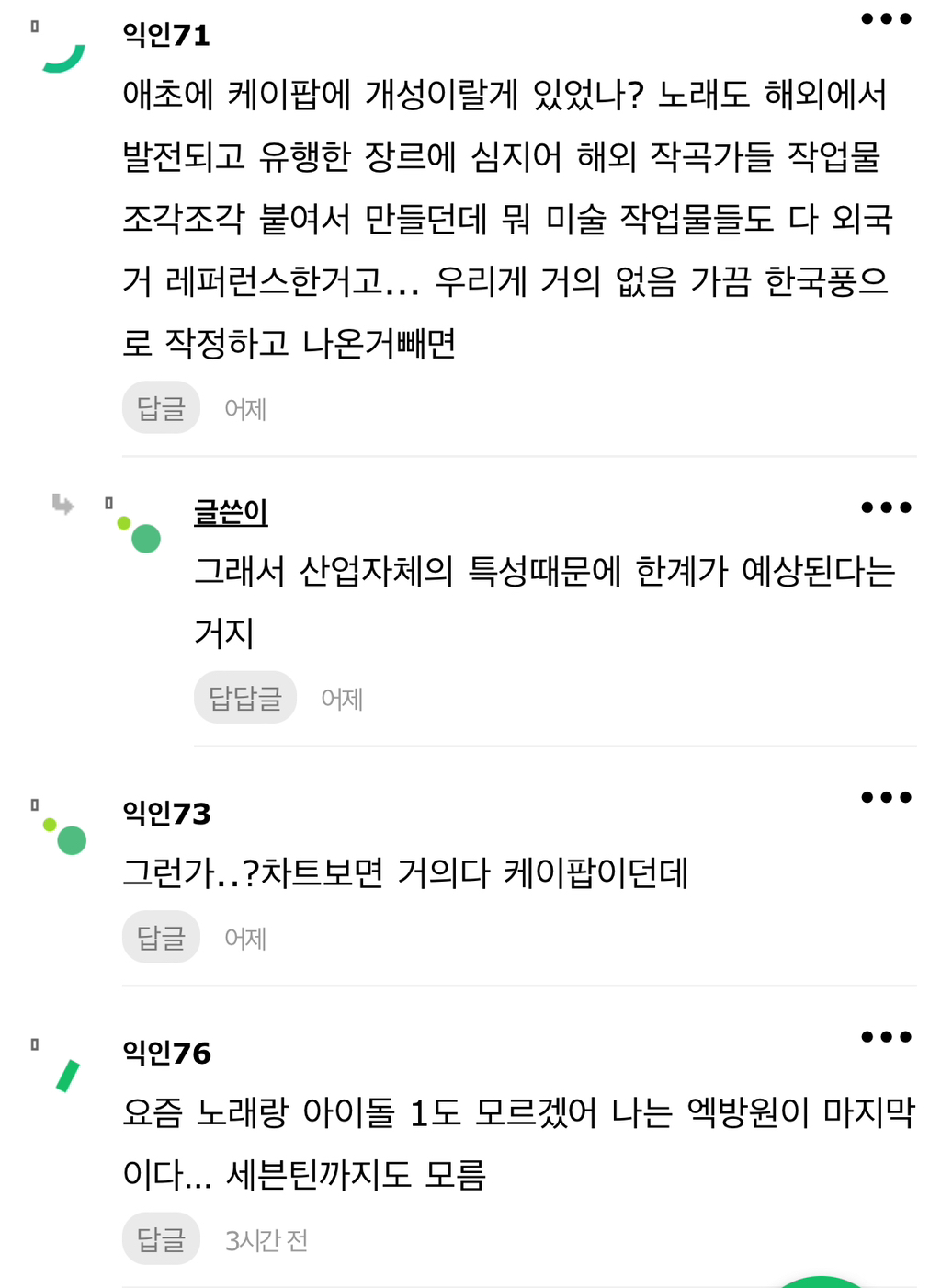Image resolution: width=941 pixels, height=1288 pixels.
Task: Expand replies under 글쓴이's comment
Action: click(244, 697)
